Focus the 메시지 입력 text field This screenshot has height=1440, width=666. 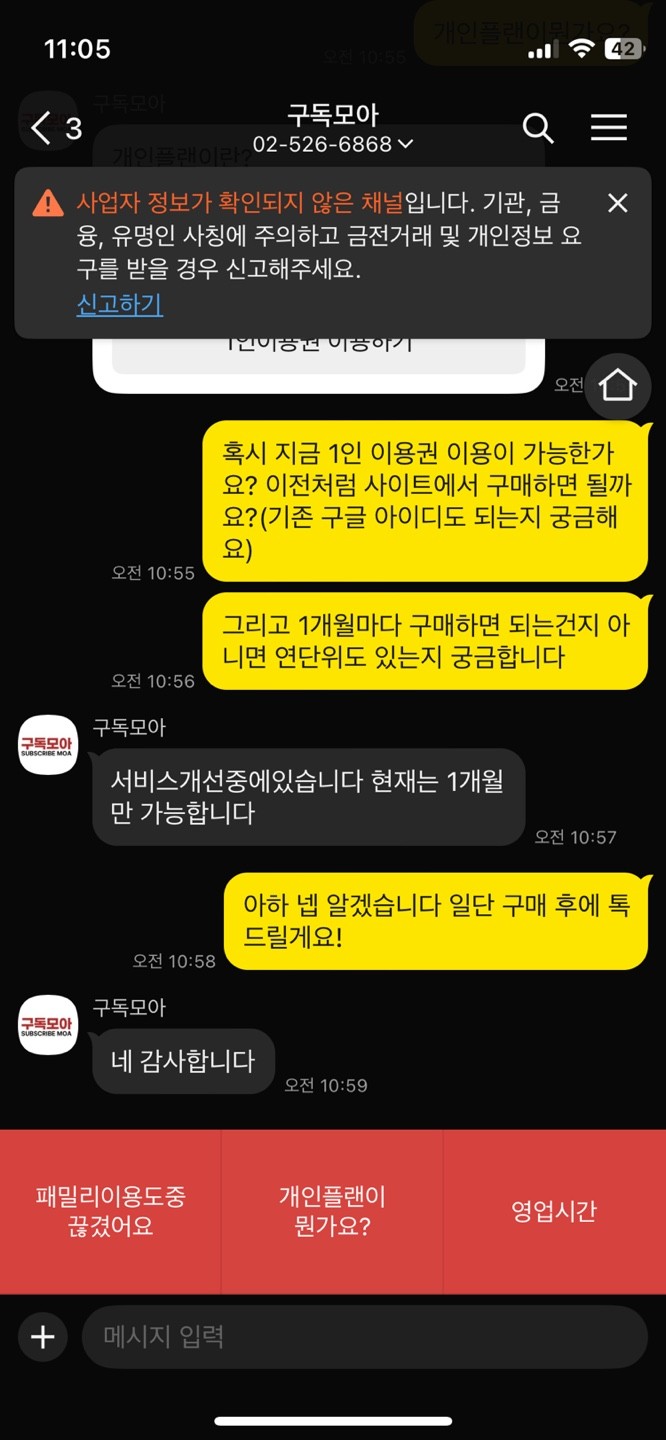pos(365,1337)
